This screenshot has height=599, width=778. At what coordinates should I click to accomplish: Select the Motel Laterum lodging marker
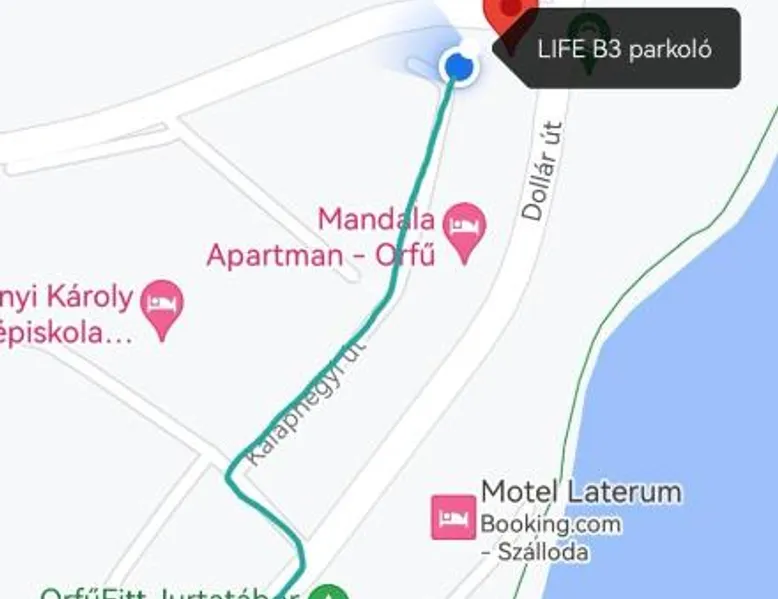453,517
